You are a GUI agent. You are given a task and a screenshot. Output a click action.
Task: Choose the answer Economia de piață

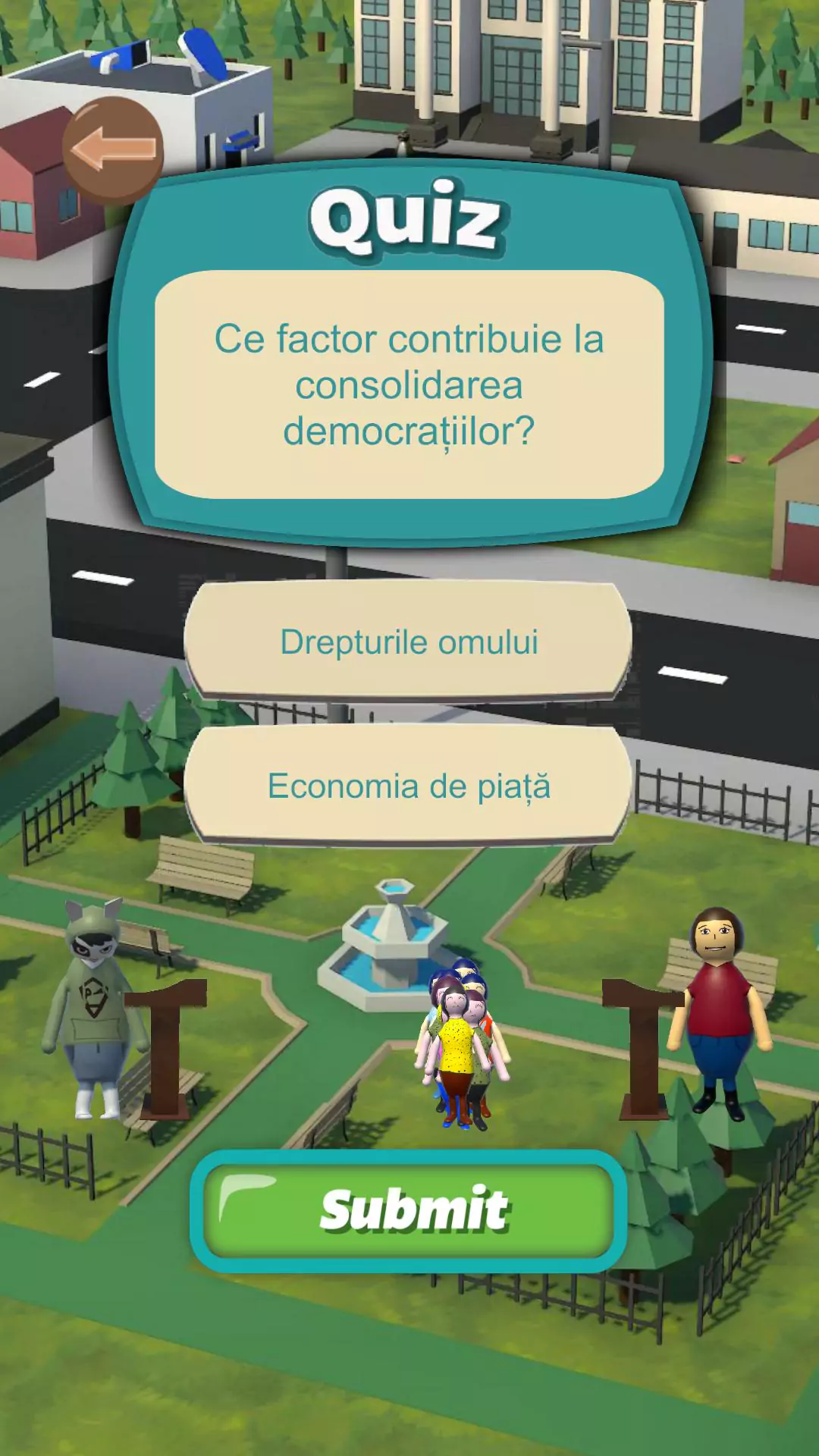pos(409,786)
